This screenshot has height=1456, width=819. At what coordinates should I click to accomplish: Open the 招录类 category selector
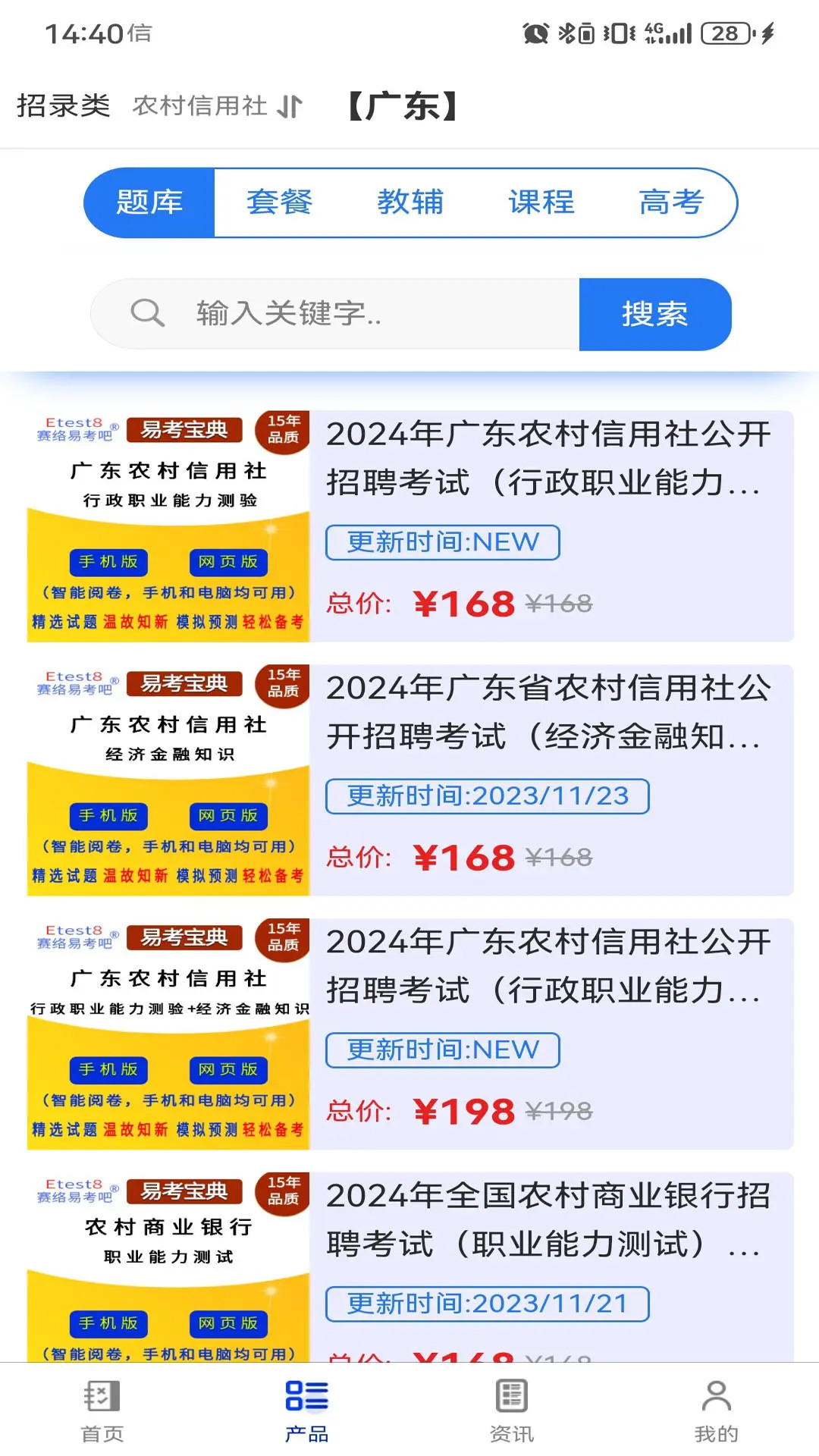pyautogui.click(x=64, y=106)
